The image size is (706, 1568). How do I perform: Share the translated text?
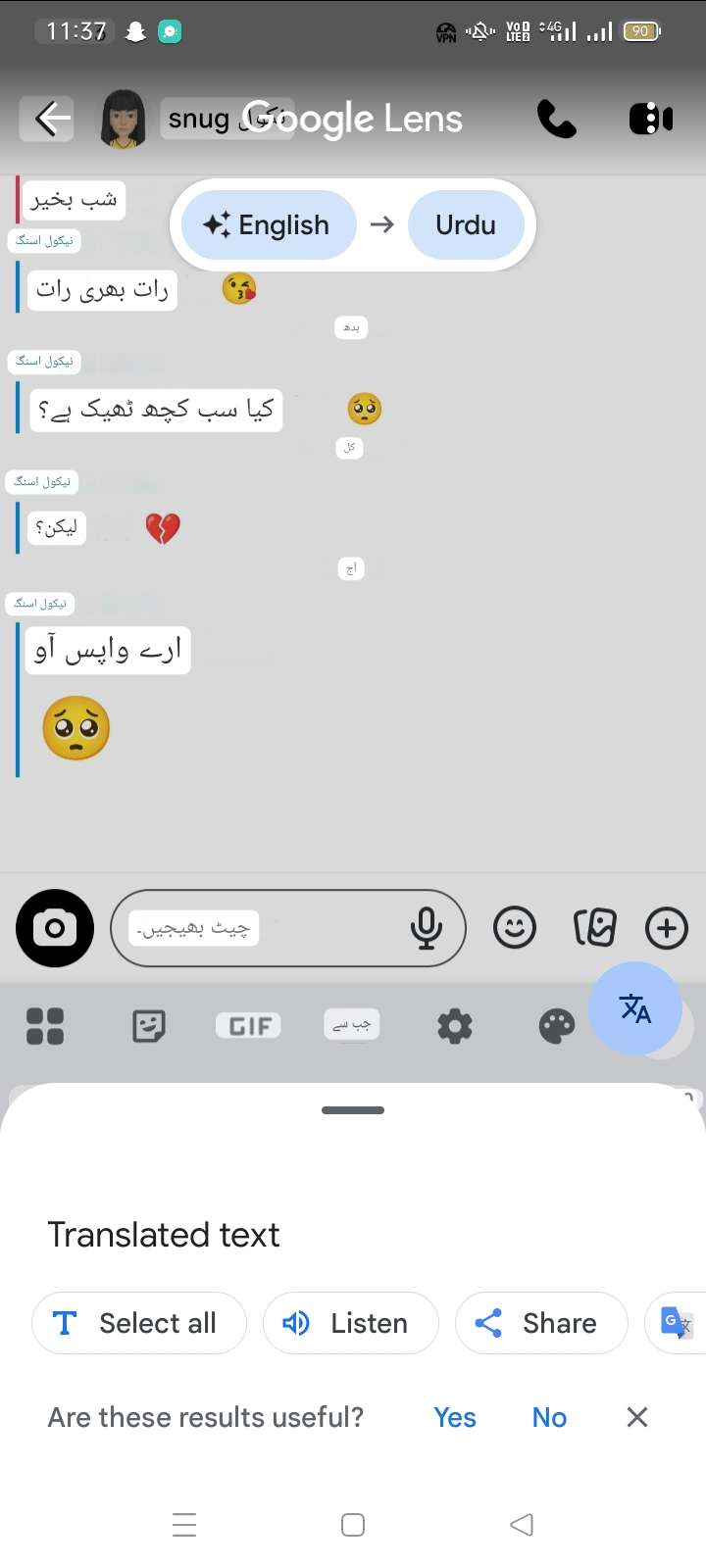[541, 1323]
